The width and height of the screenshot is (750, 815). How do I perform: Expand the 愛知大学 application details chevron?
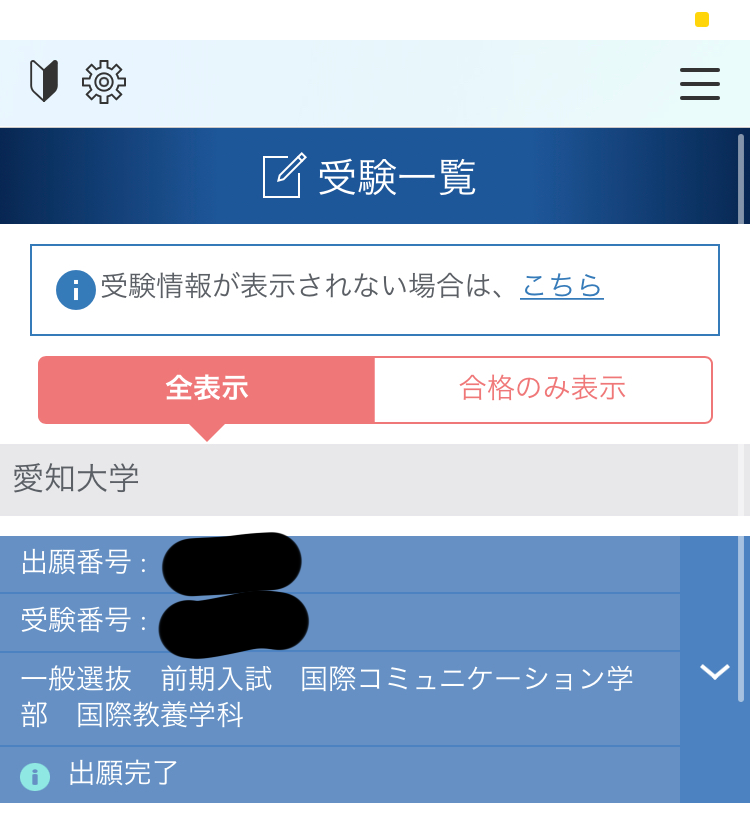tap(715, 672)
